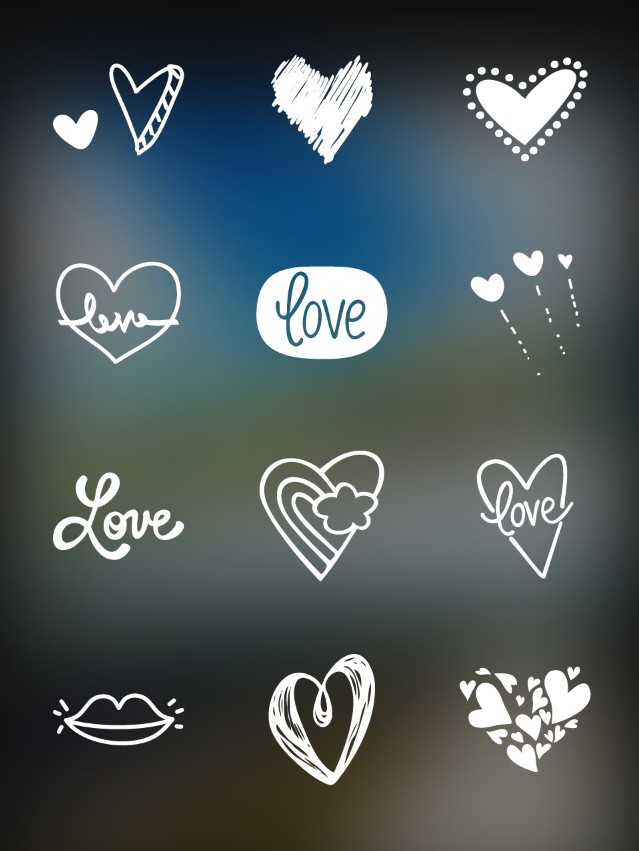Select the white love bubble sticker

click(x=322, y=313)
